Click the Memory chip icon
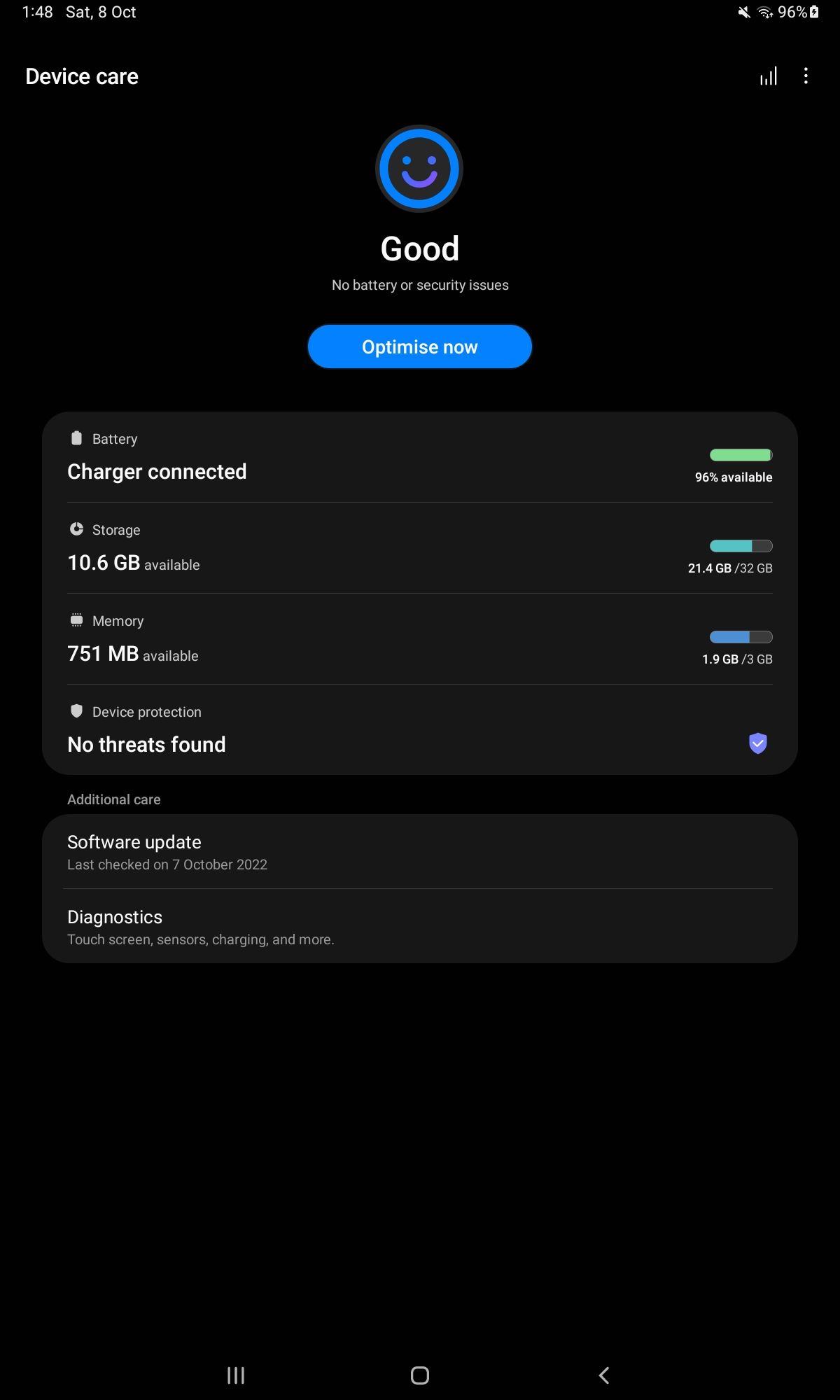 77,620
